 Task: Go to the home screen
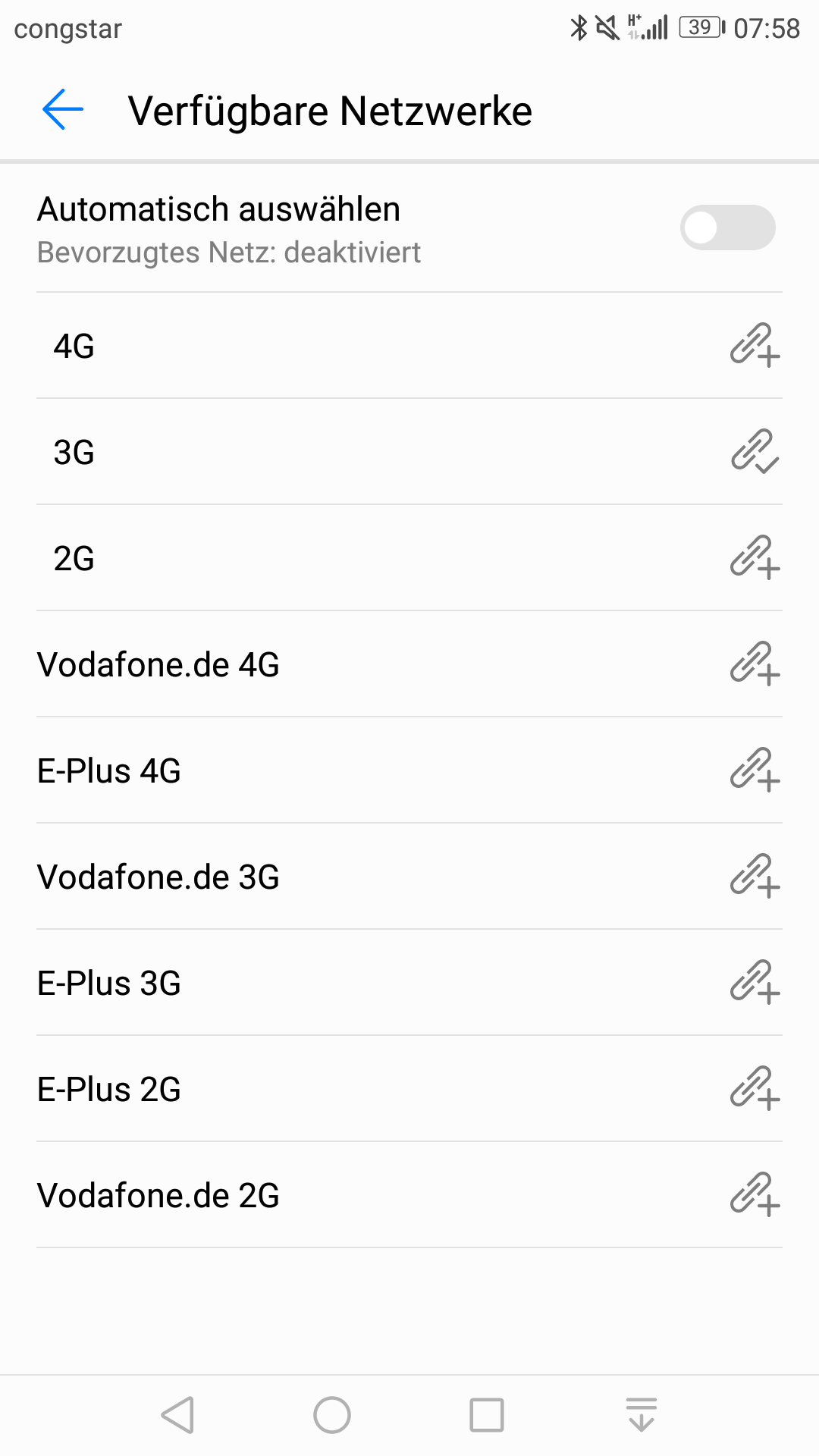332,1415
